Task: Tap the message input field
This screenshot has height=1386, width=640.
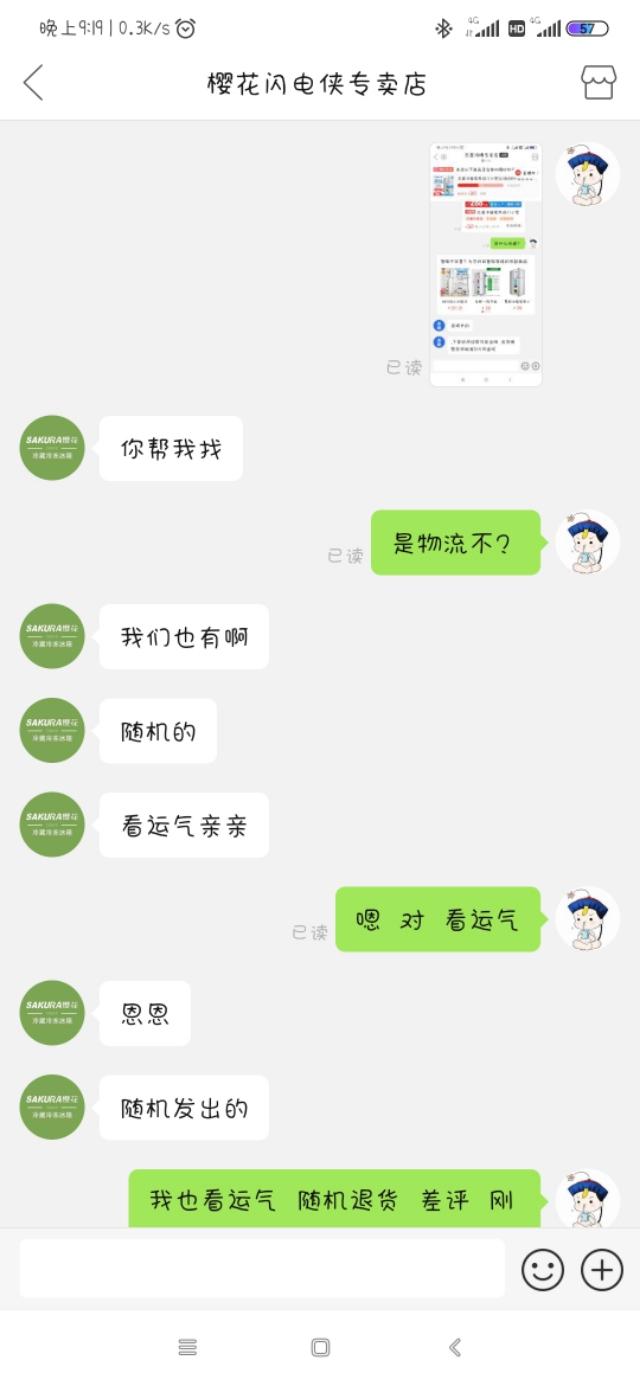Action: point(262,1269)
